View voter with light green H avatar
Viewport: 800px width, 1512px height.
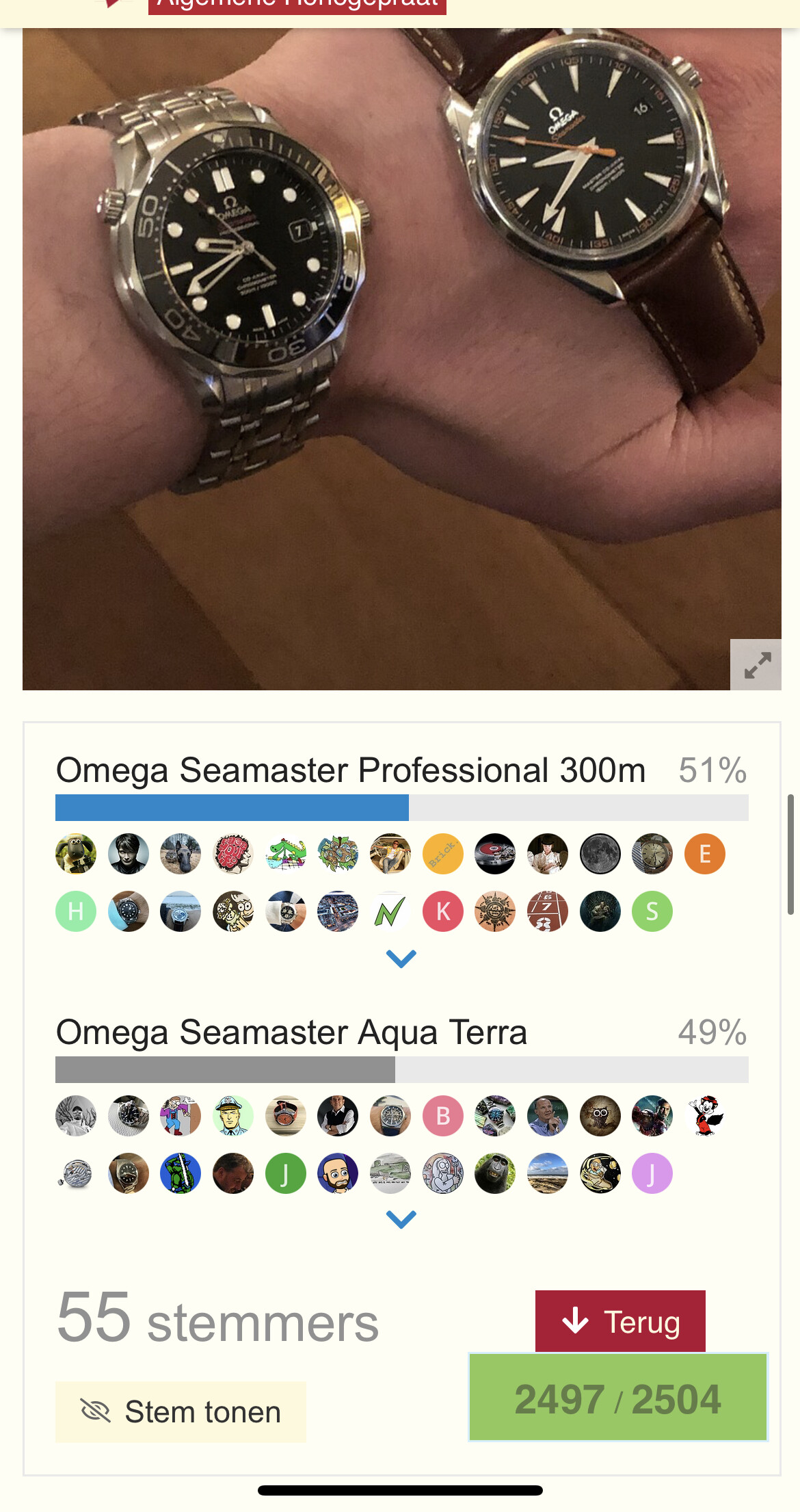point(76,911)
